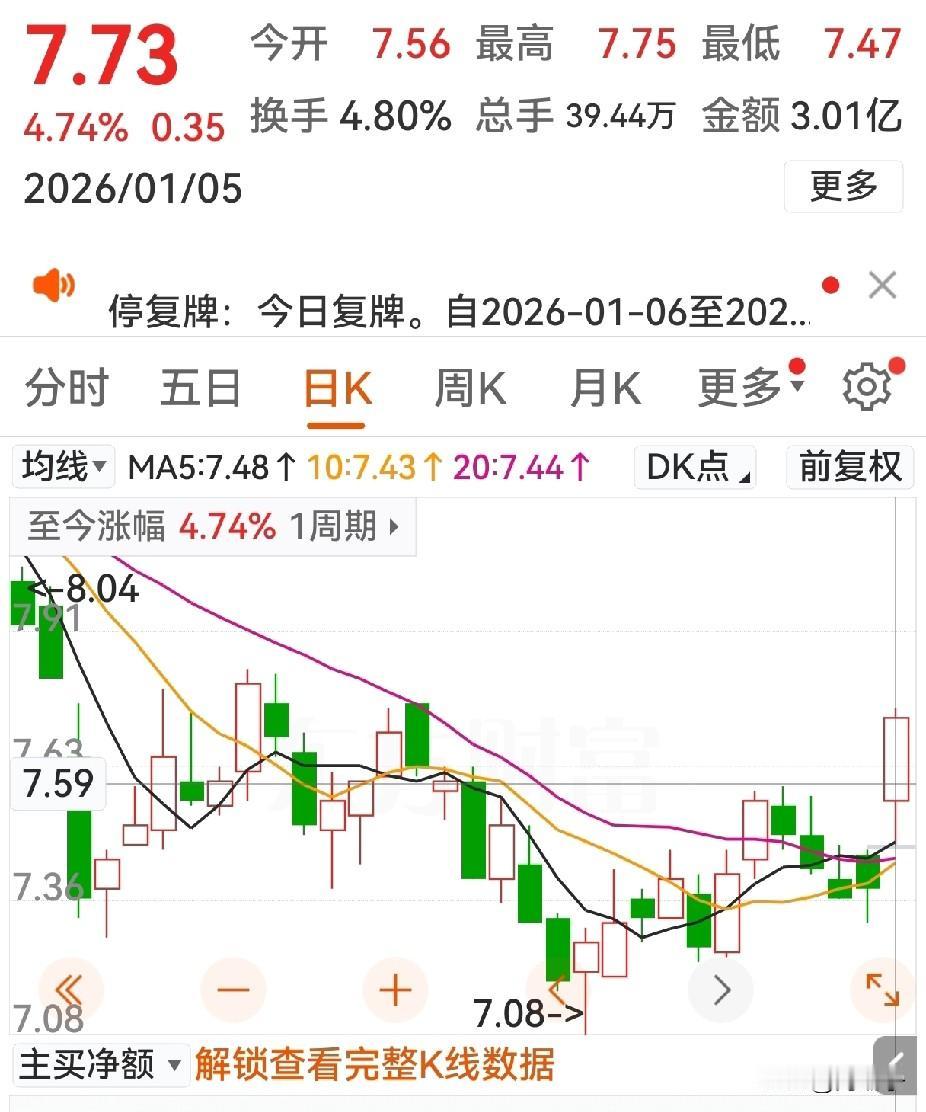Screen dimensions: 926x1112
Task: Open fullscreen chart with expand icon
Action: (882, 990)
